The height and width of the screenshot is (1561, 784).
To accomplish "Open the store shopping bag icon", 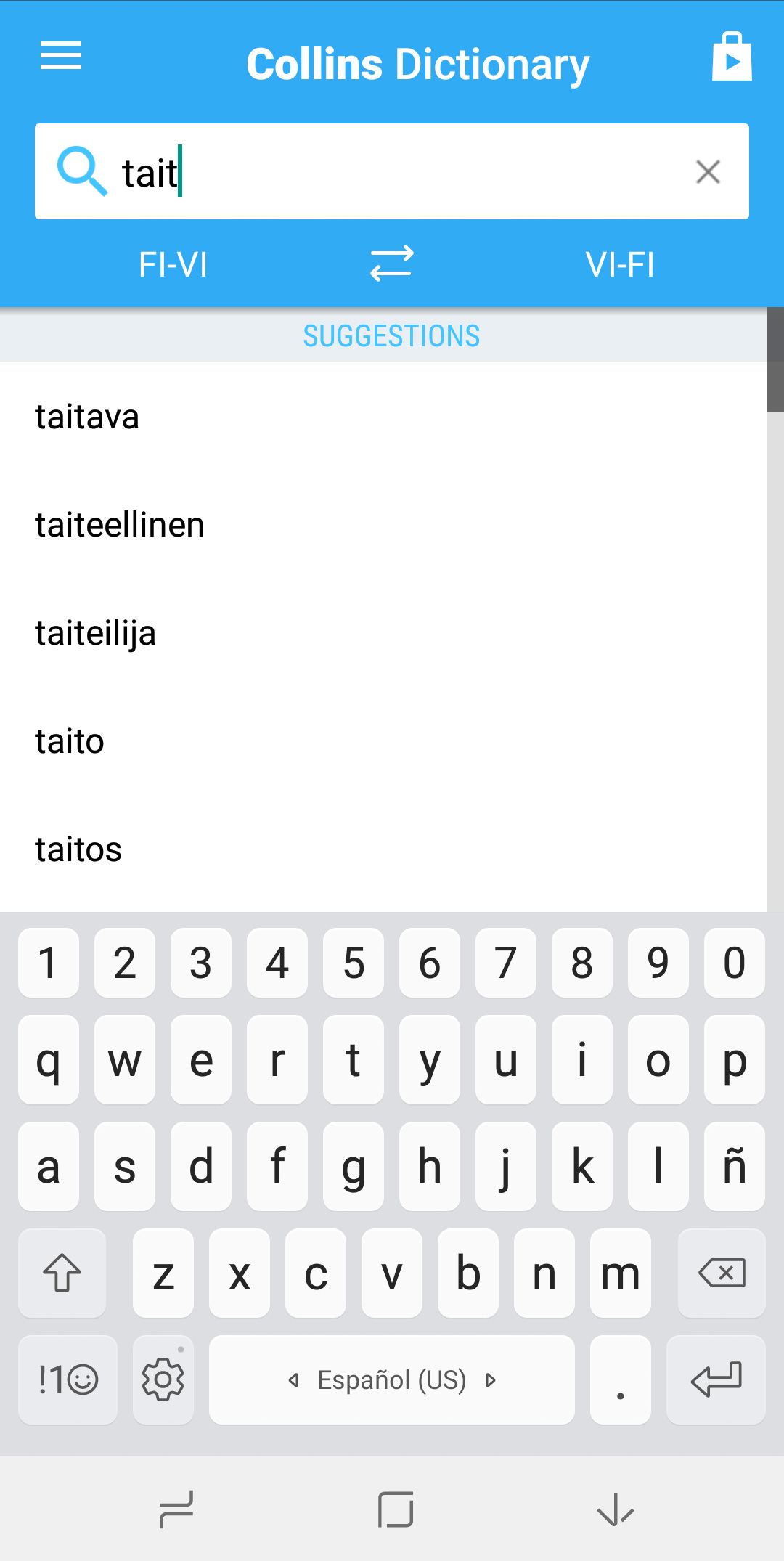I will click(x=732, y=56).
